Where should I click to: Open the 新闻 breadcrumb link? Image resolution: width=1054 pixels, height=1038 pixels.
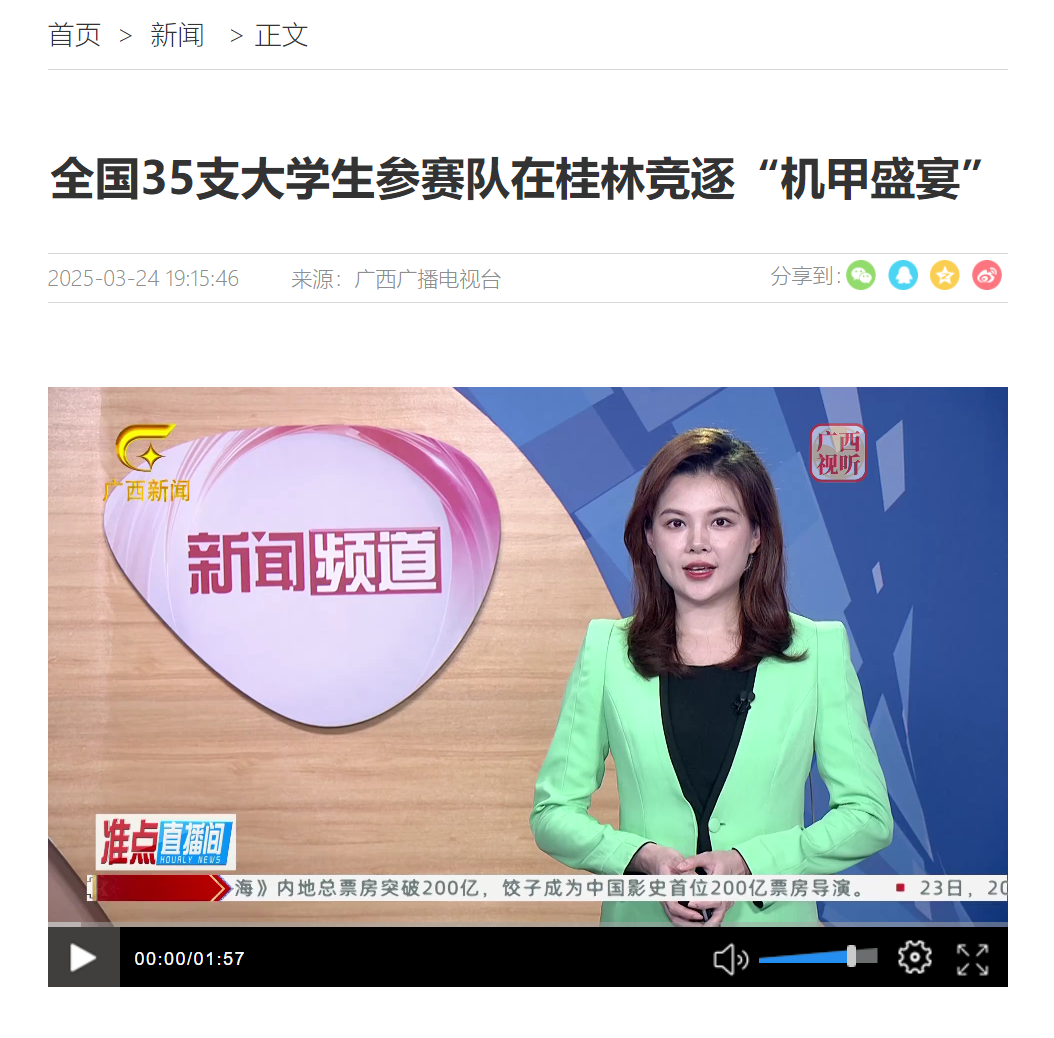point(177,36)
